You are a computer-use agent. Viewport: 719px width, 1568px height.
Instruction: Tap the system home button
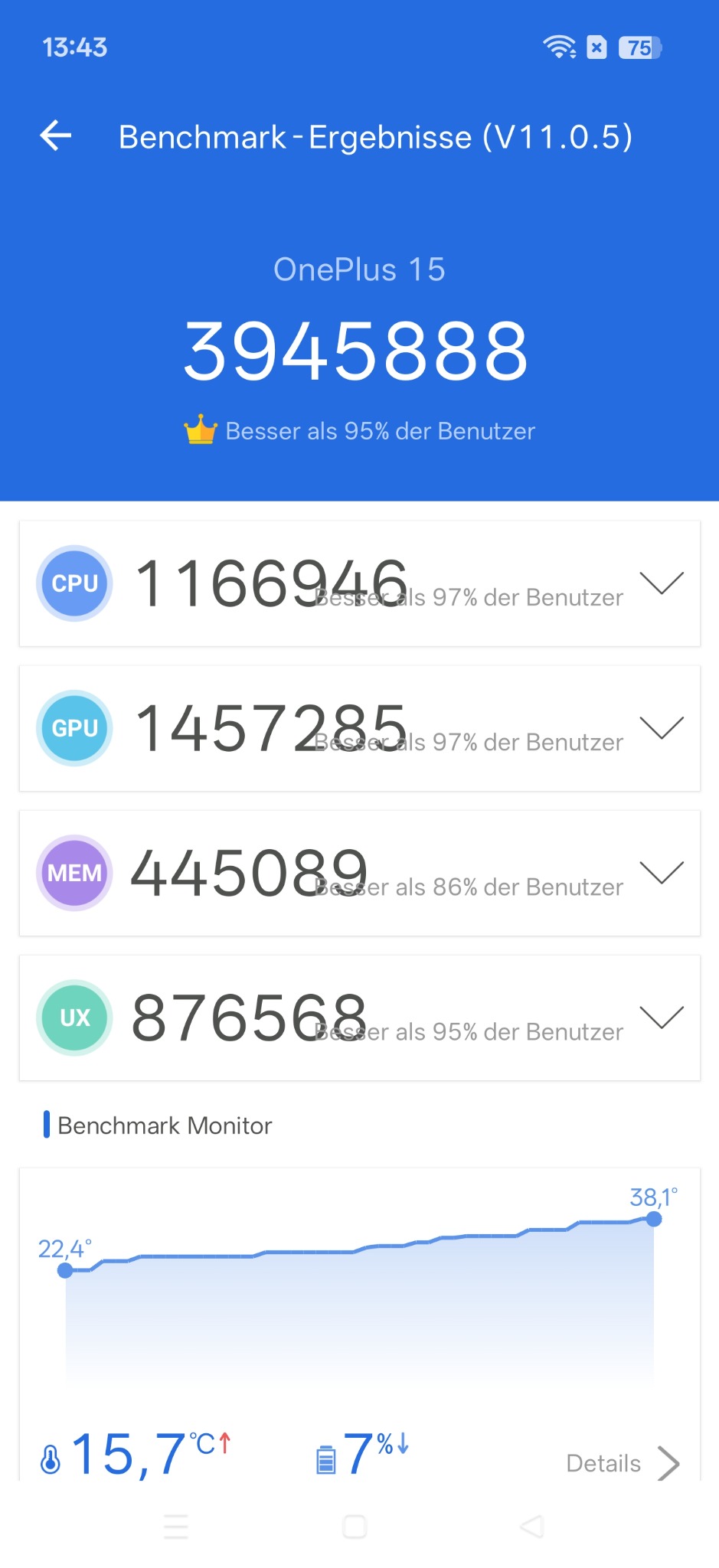[x=355, y=1526]
